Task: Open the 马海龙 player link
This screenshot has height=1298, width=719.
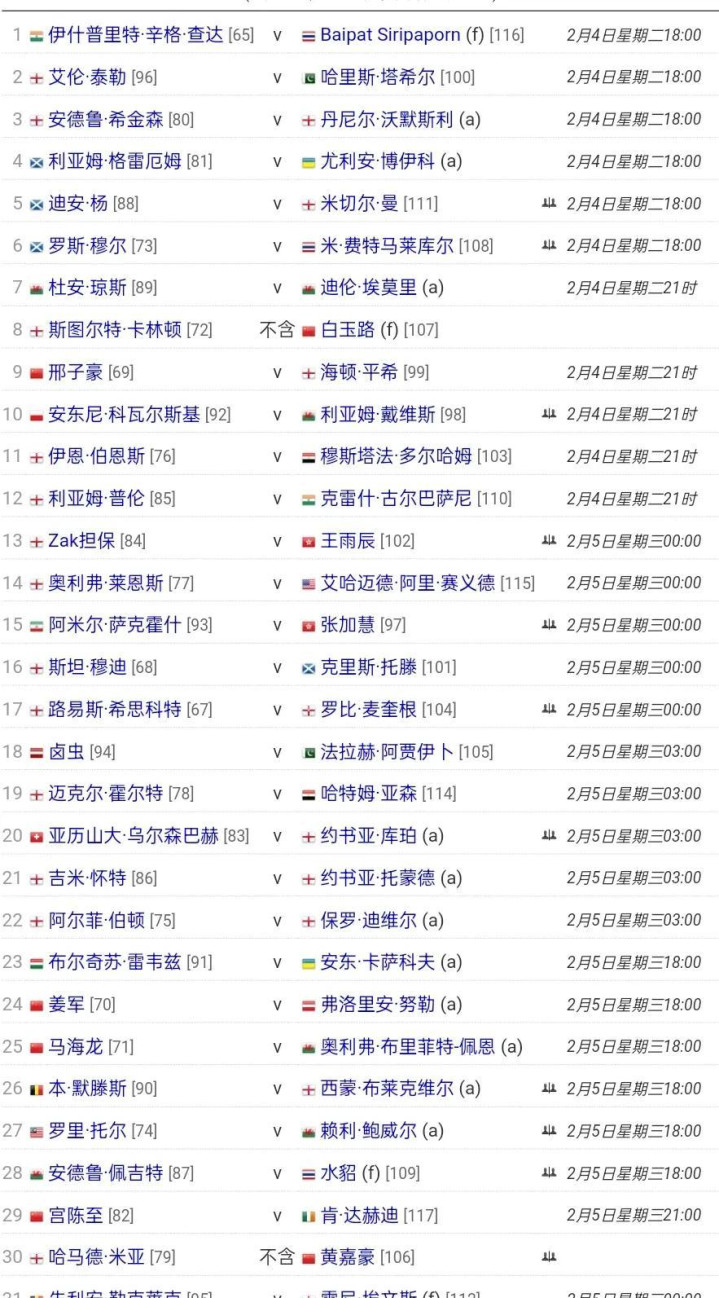Action: tap(75, 1047)
